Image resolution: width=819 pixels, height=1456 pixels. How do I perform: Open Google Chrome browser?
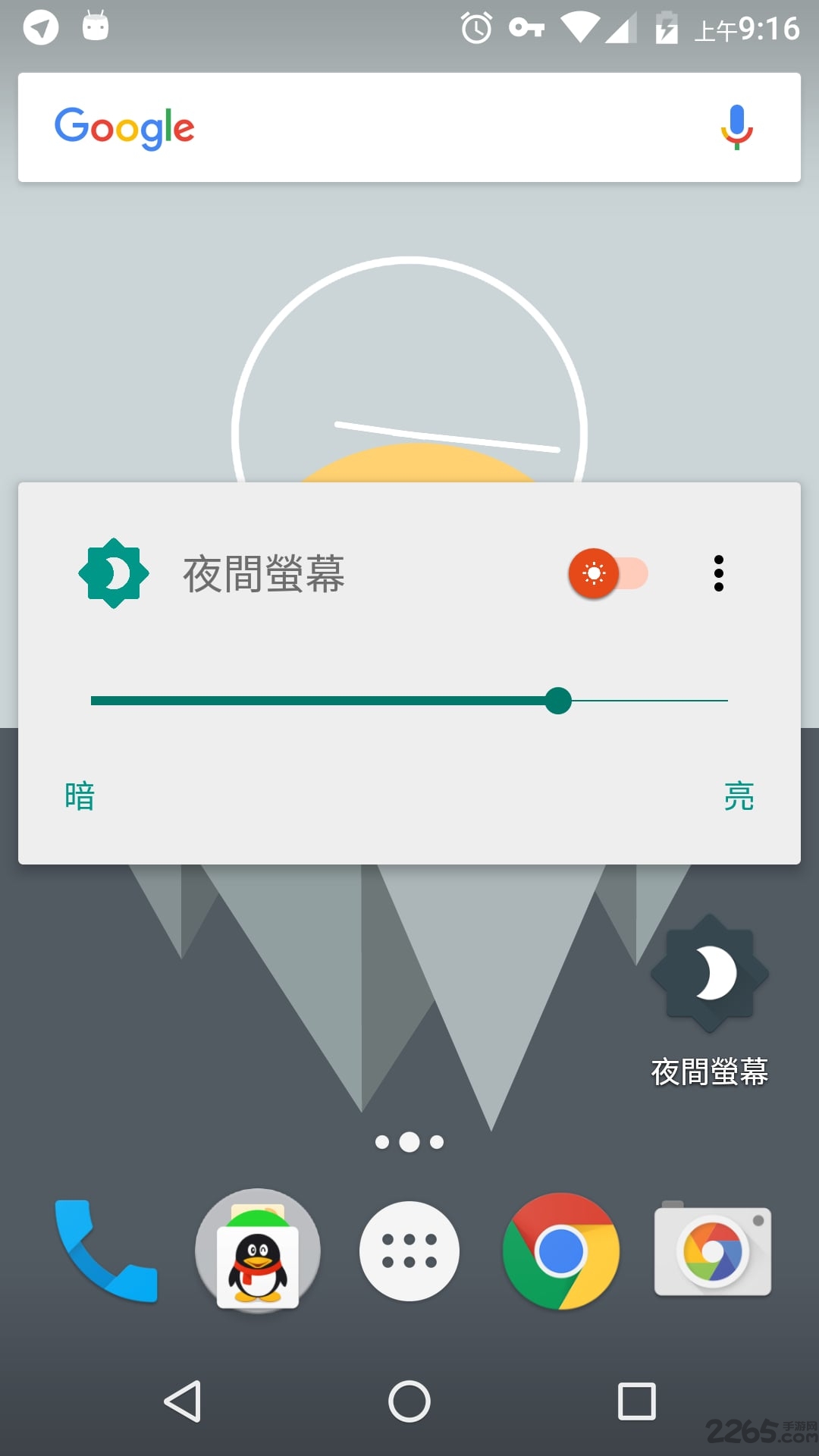tap(561, 1251)
